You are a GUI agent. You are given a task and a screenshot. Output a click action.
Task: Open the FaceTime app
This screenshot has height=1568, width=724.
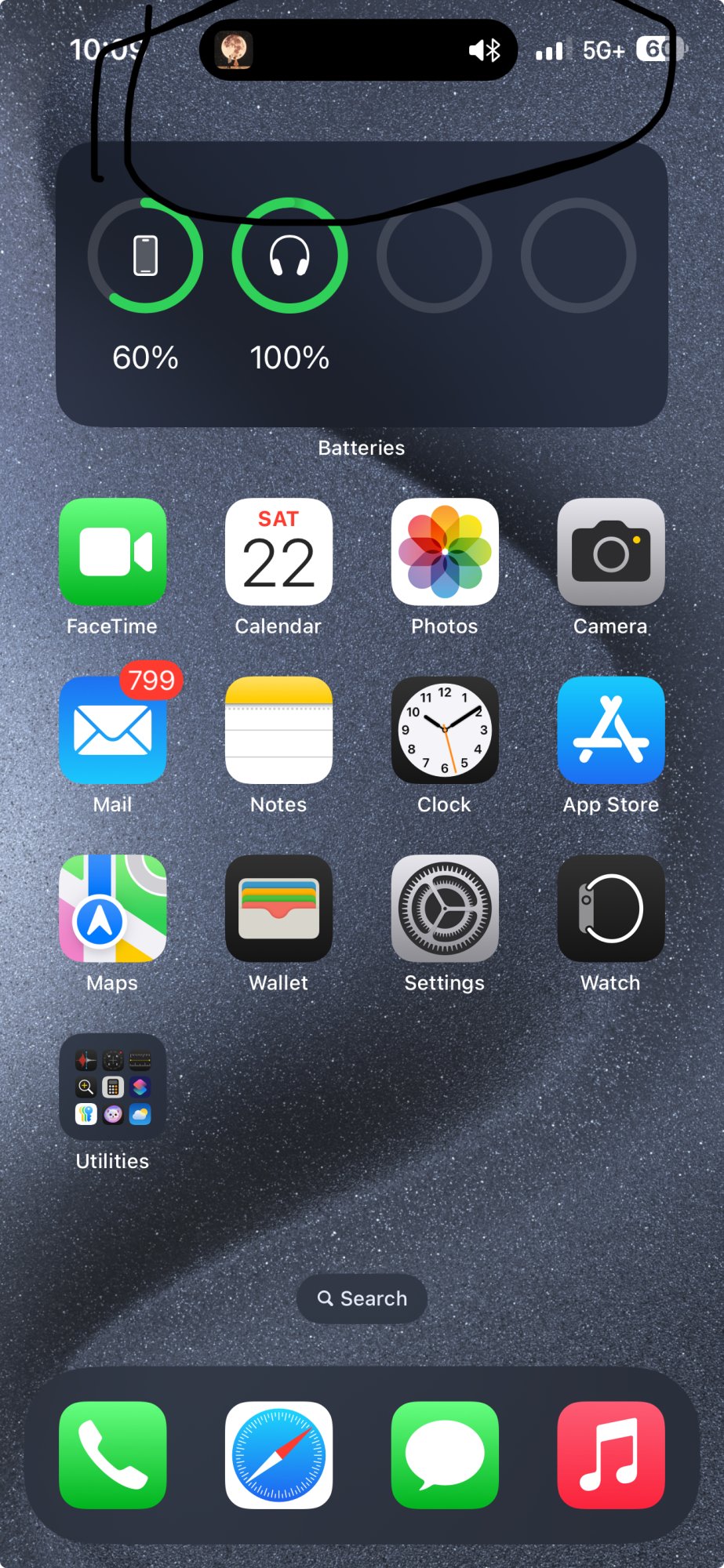[112, 552]
